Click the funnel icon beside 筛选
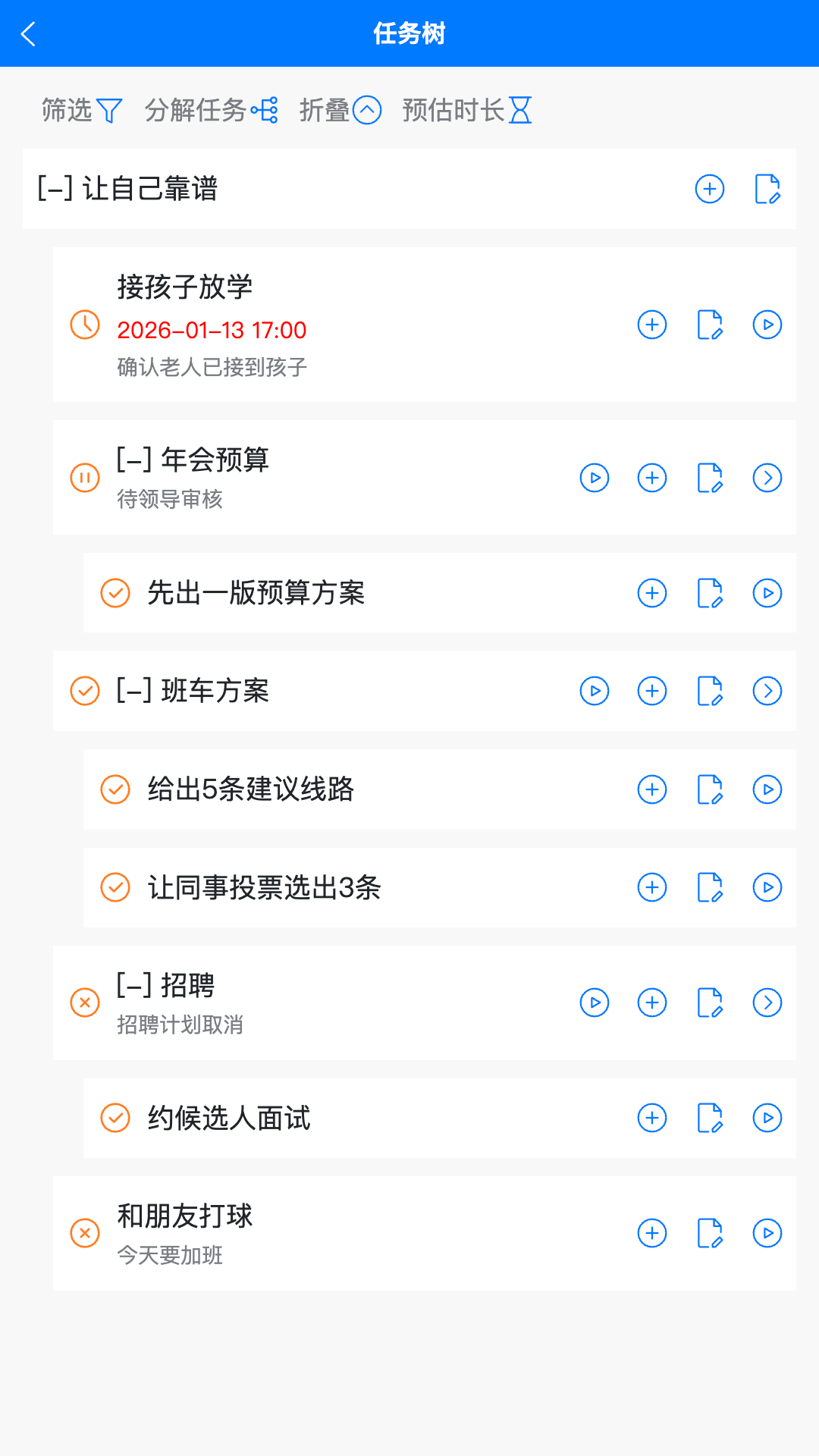Image resolution: width=819 pixels, height=1456 pixels. [111, 110]
